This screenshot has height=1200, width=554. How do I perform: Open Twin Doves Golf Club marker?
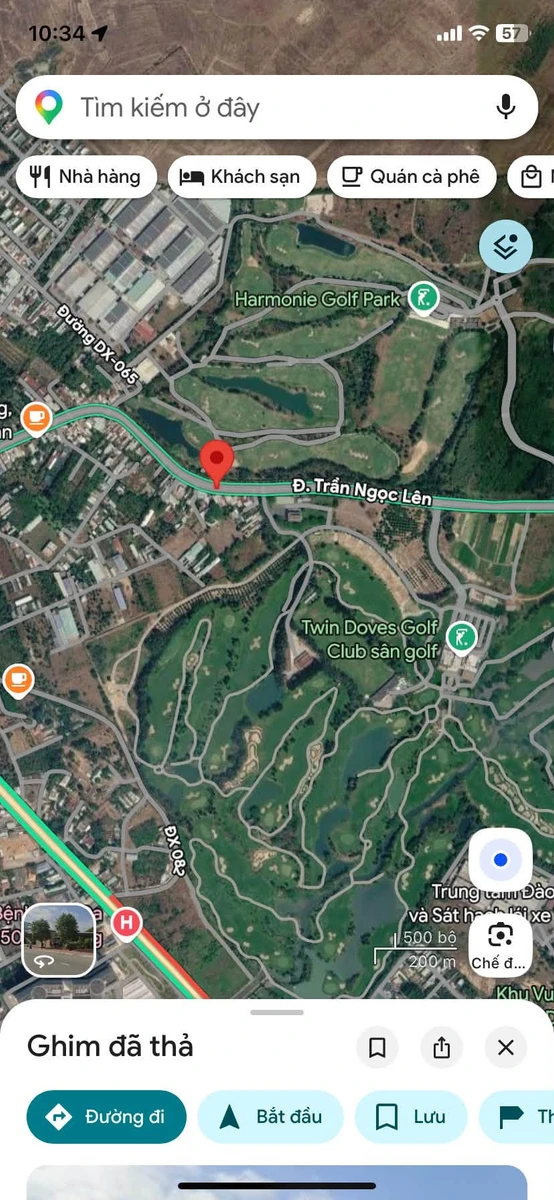pos(460,636)
